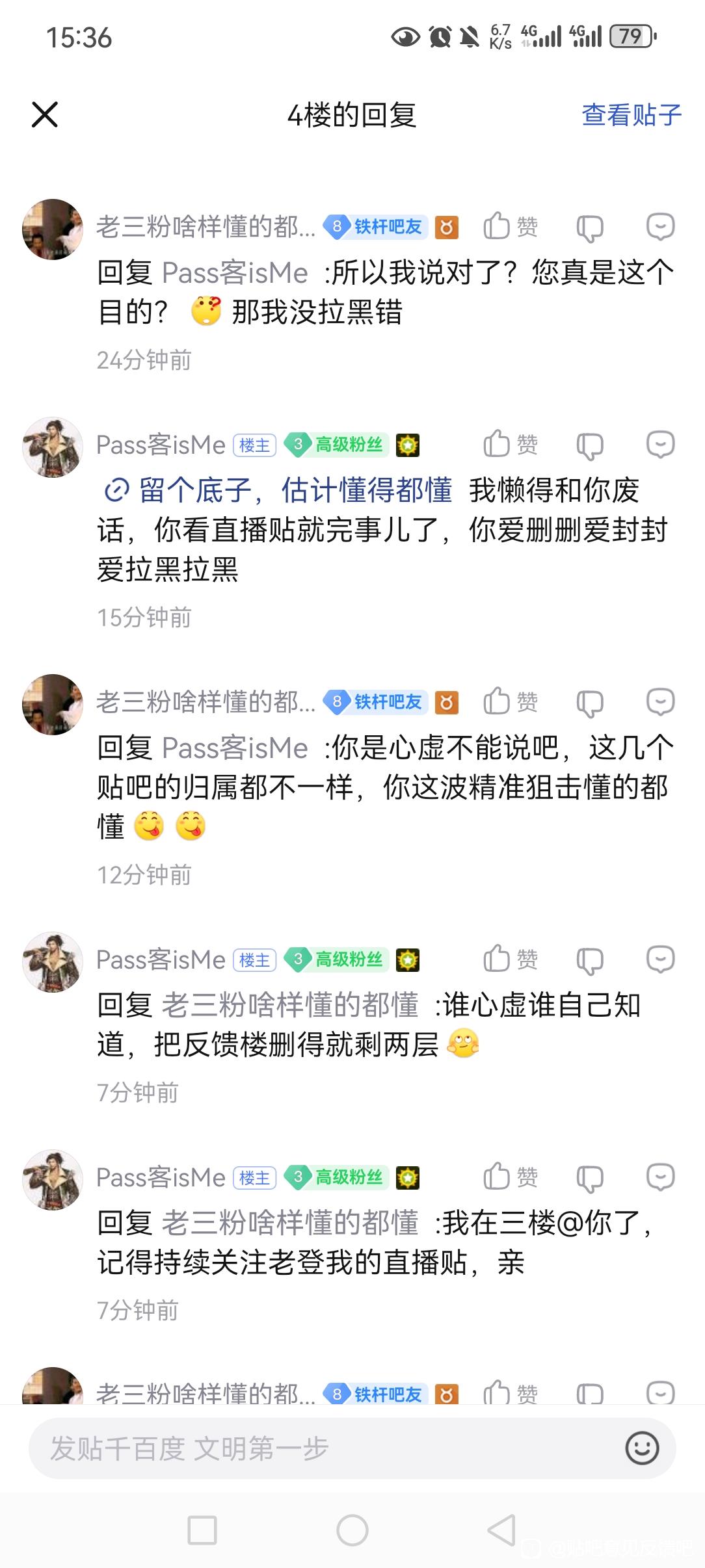
Task: Open the emoji picker in the reply bar
Action: pyautogui.click(x=642, y=1448)
